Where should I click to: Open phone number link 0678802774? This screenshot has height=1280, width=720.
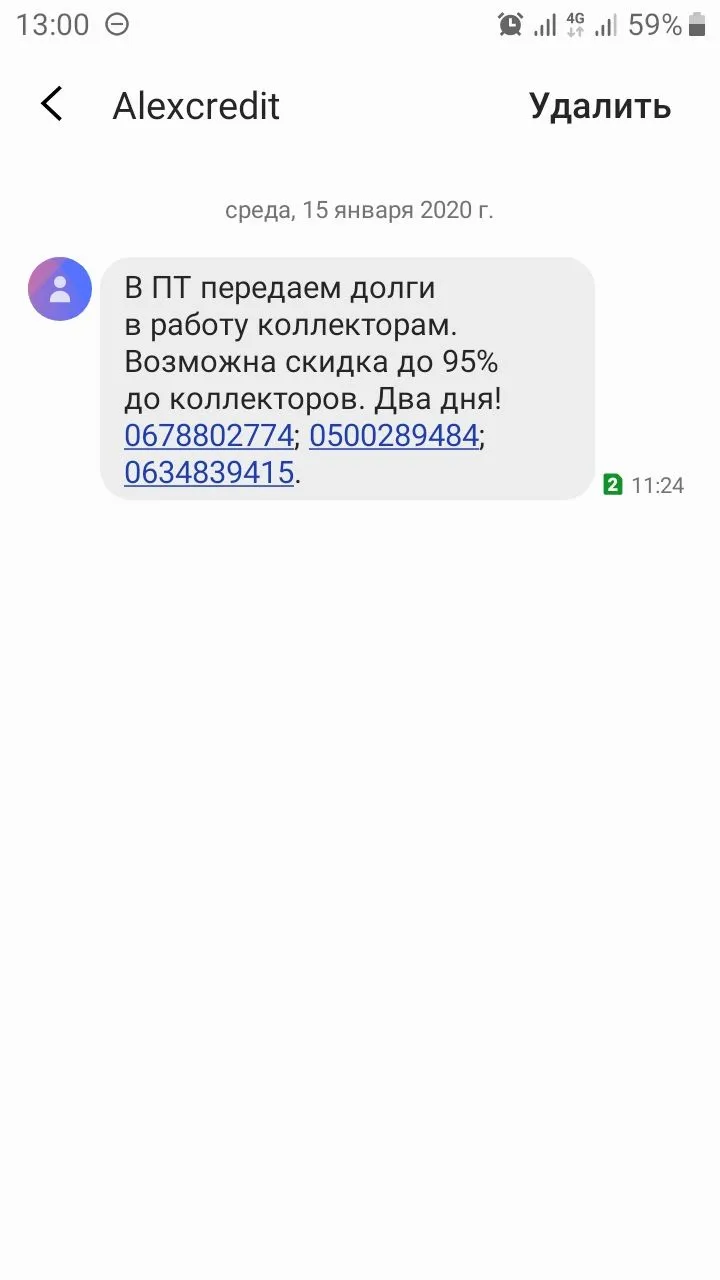[x=209, y=436]
